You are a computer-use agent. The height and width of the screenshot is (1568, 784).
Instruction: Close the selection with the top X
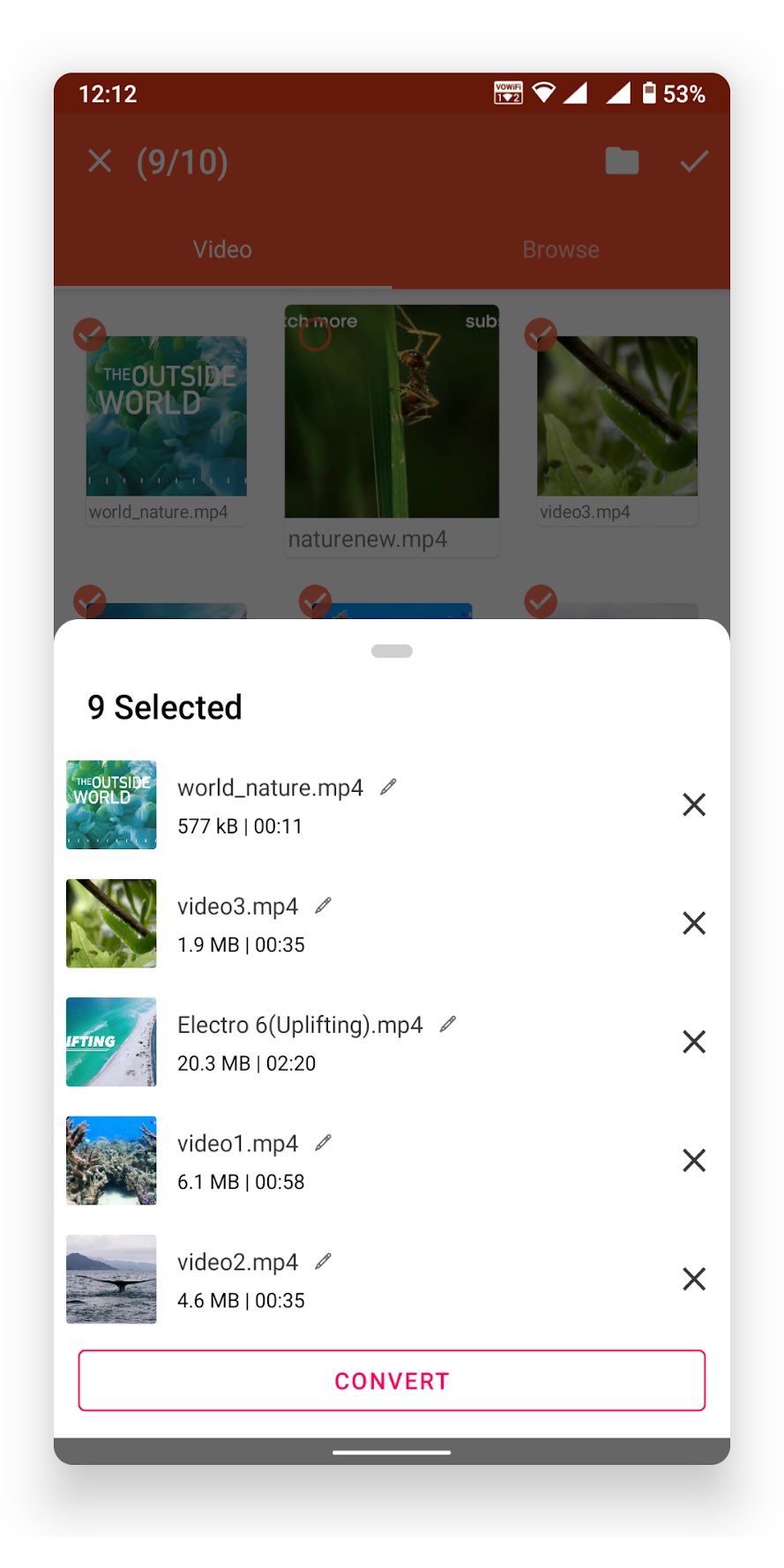coord(100,161)
